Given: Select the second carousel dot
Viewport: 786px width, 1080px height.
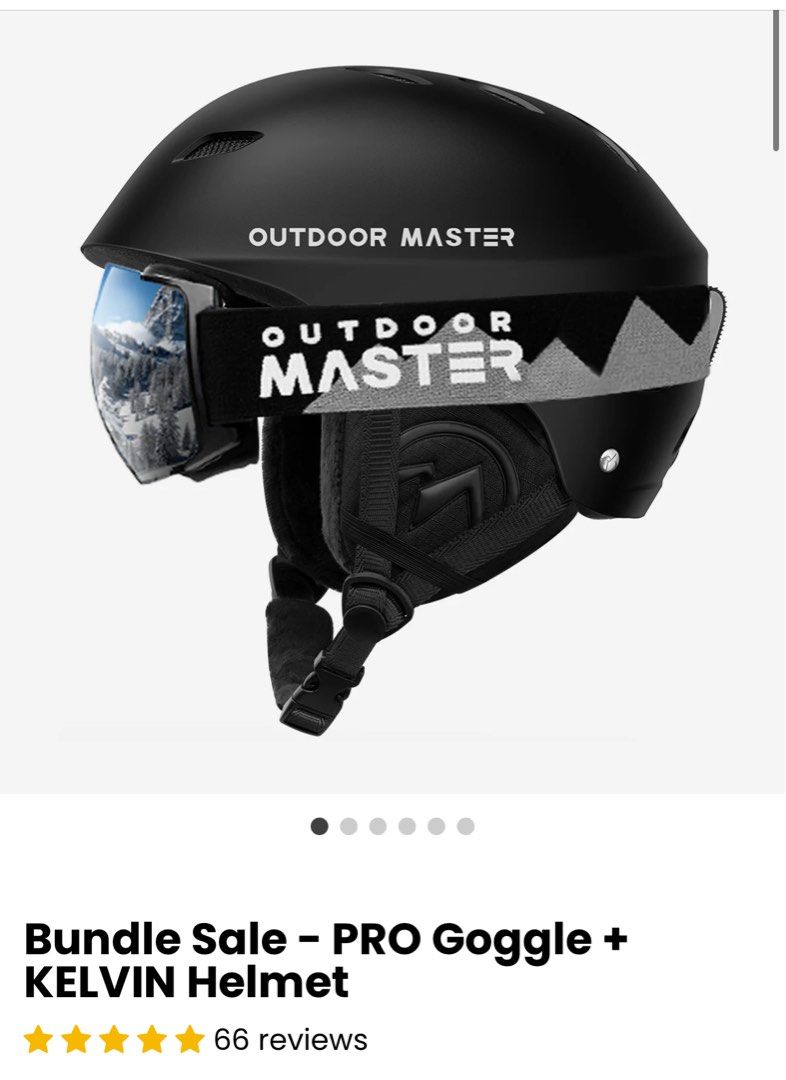Looking at the screenshot, I should tap(350, 826).
